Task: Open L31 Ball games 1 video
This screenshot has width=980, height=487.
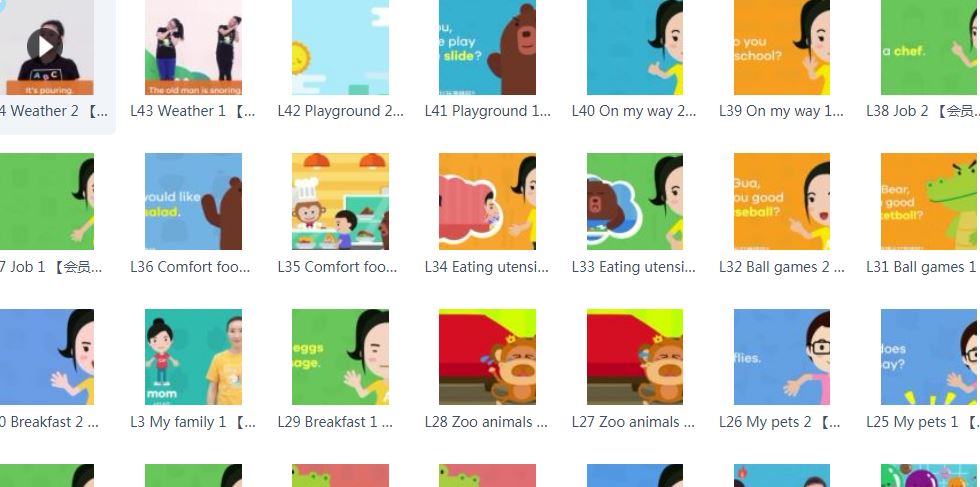Action: 928,201
